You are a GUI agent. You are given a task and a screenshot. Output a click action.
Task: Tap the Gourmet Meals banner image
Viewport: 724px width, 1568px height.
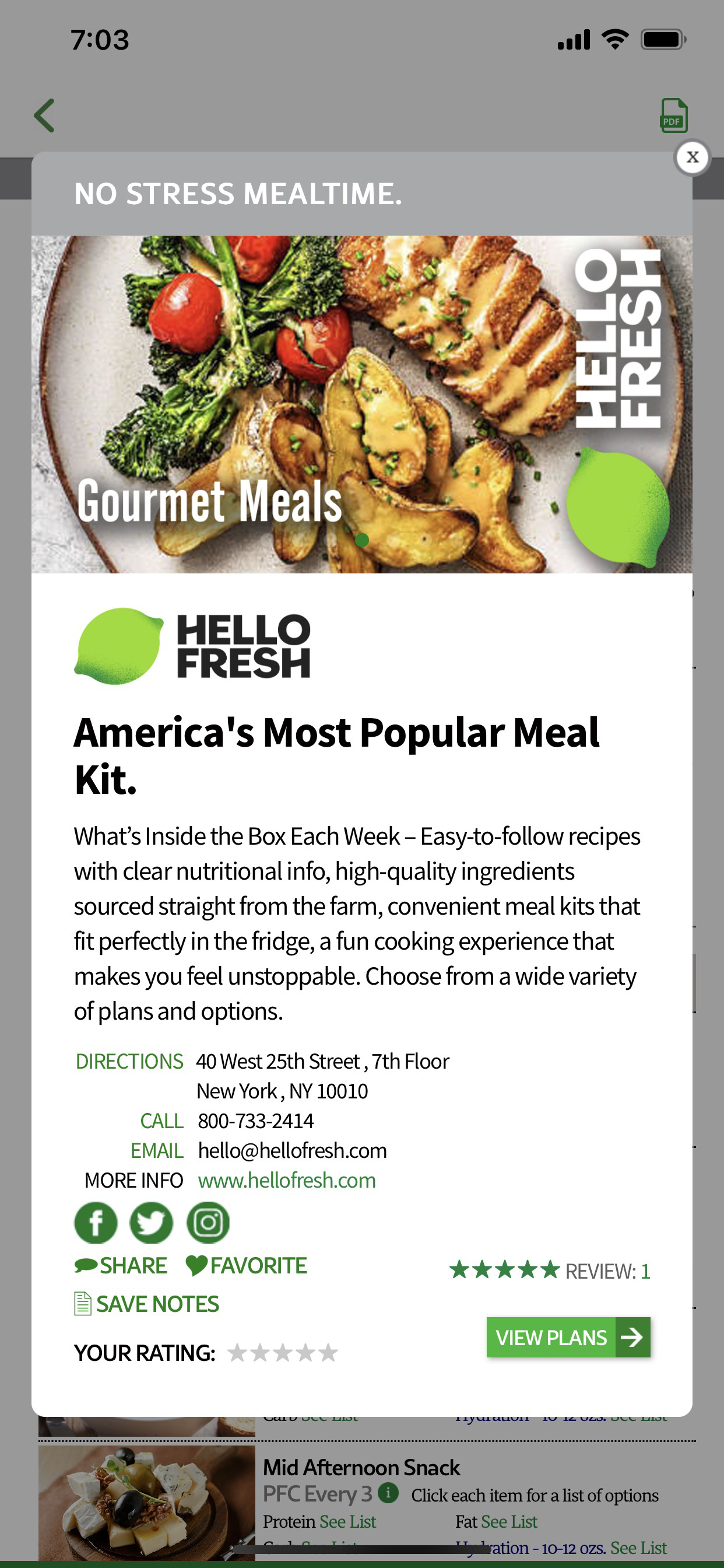tap(361, 404)
